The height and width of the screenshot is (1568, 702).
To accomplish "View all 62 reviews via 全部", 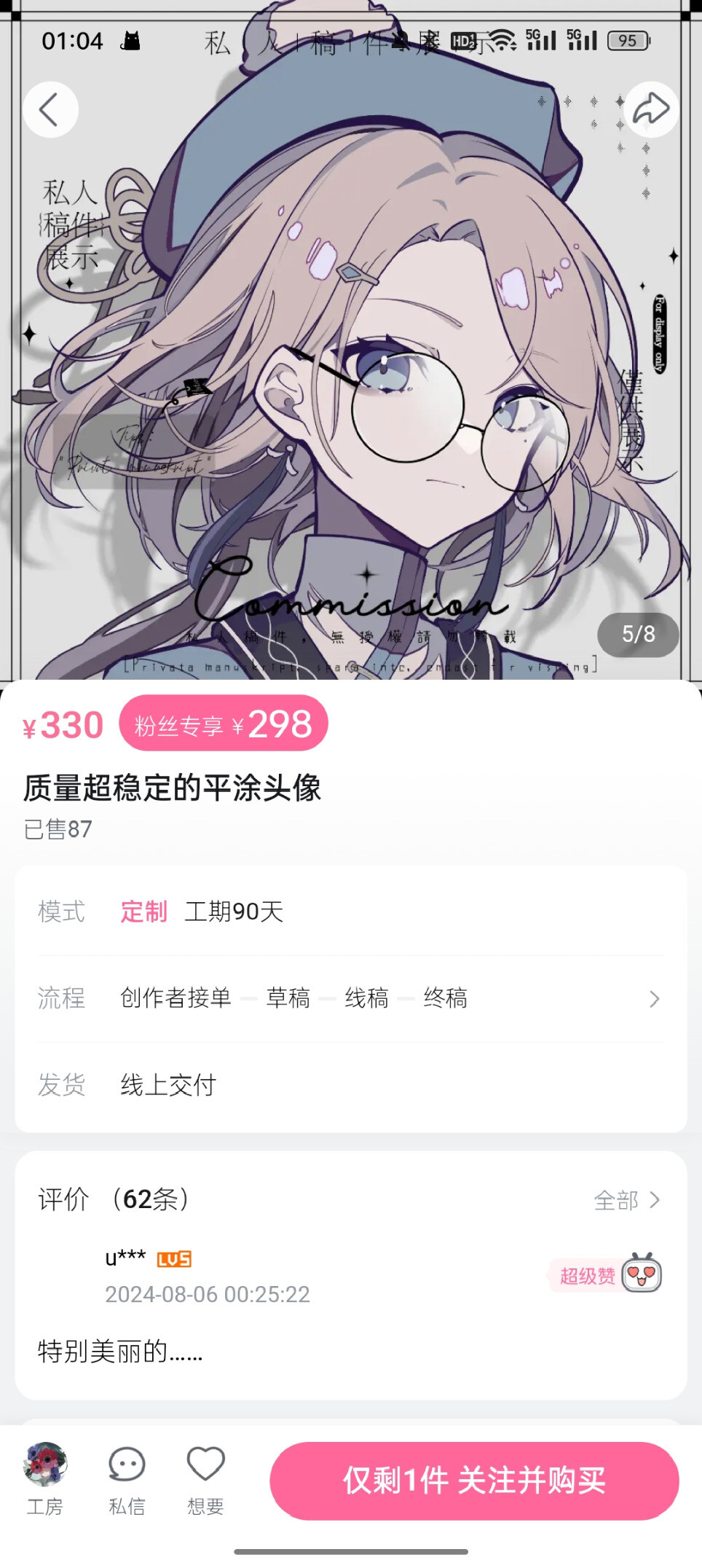I will (626, 1200).
